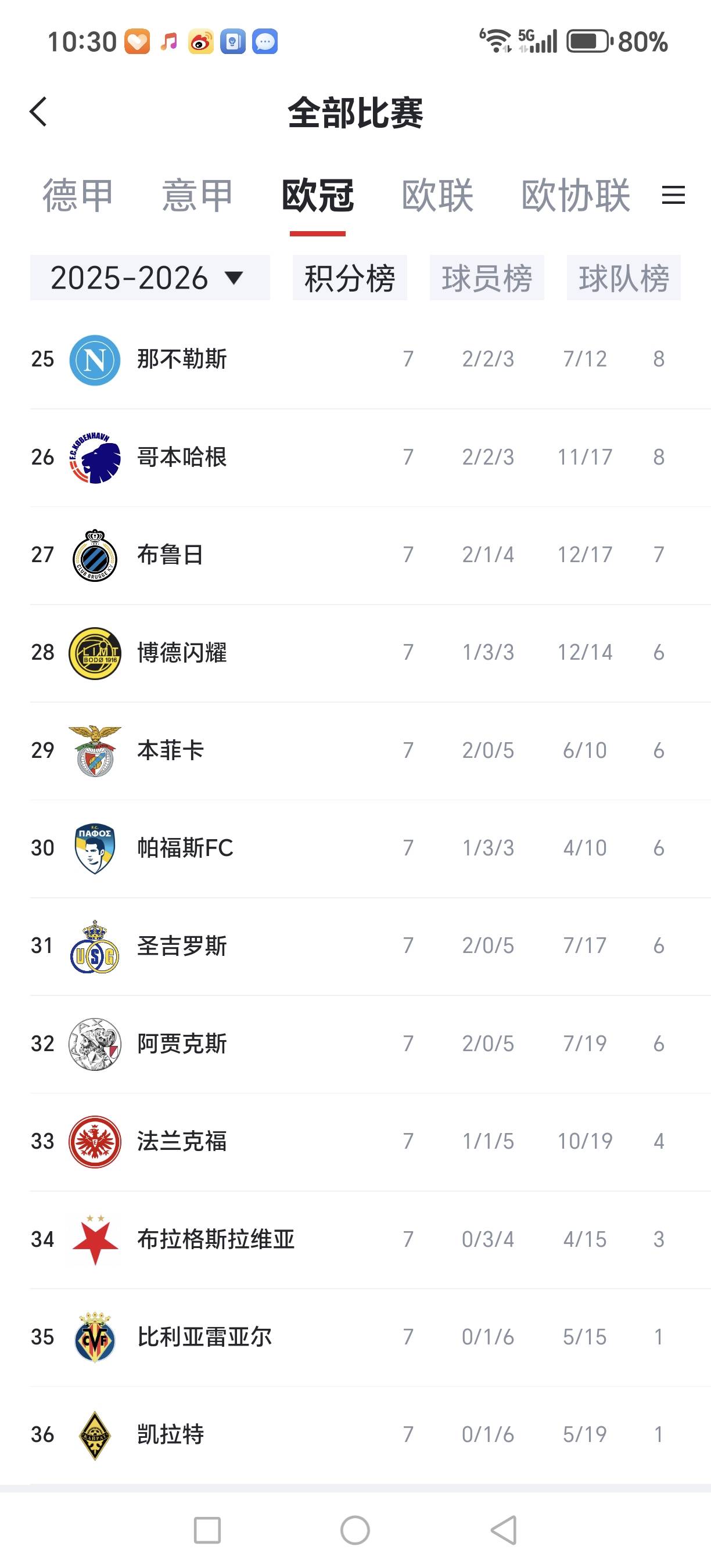Tap the battery indicator in status bar
This screenshot has width=711, height=1568.
(586, 41)
